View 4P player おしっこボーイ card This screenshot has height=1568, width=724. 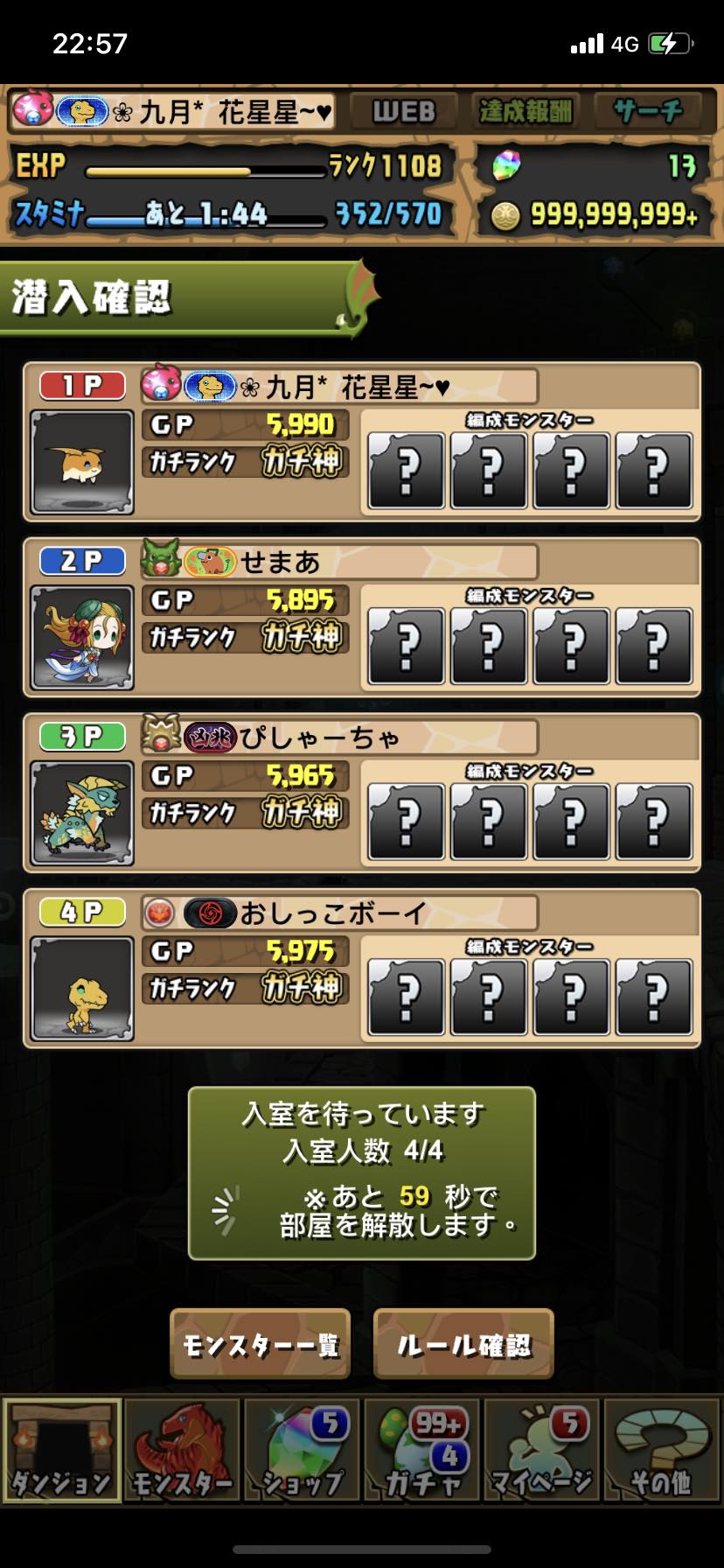[x=361, y=969]
